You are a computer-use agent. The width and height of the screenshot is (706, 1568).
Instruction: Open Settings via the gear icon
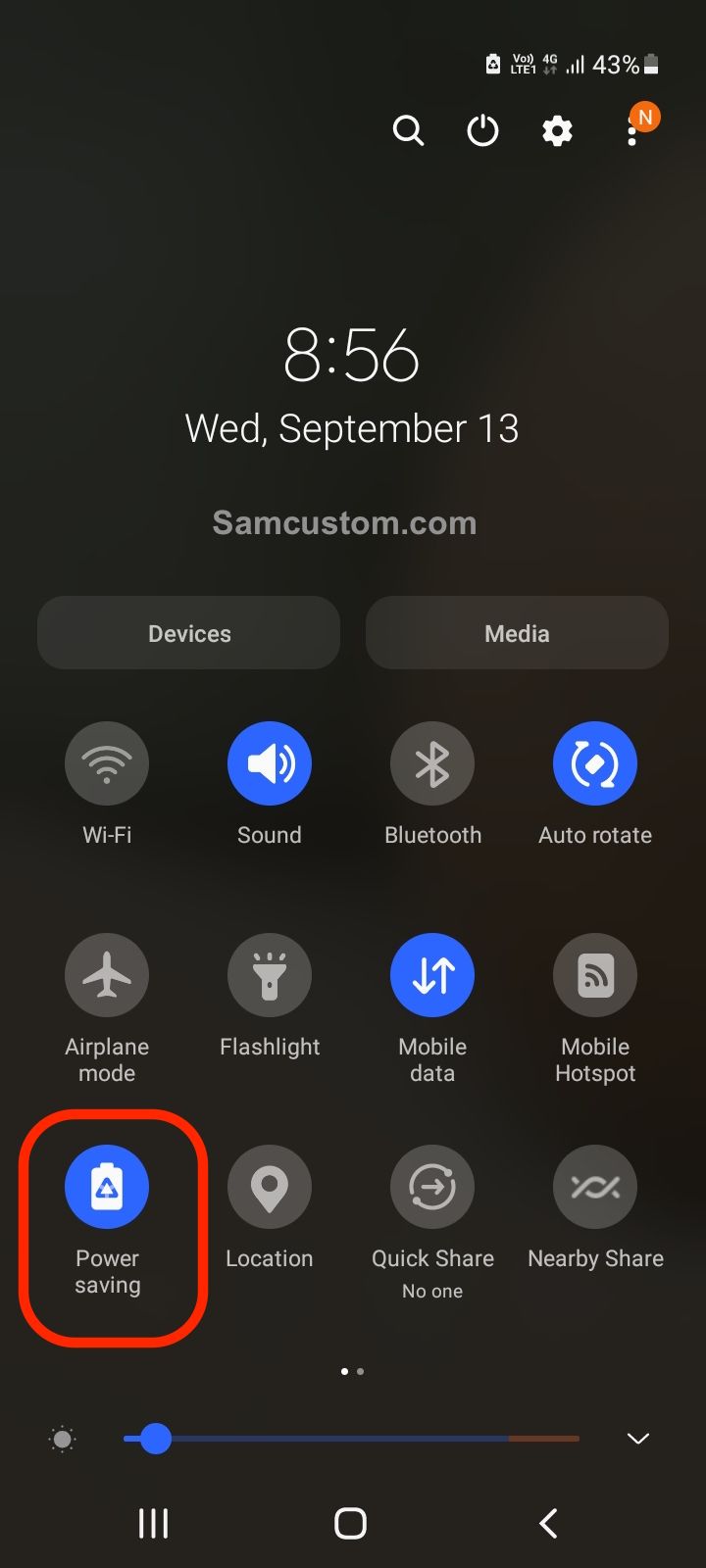557,130
